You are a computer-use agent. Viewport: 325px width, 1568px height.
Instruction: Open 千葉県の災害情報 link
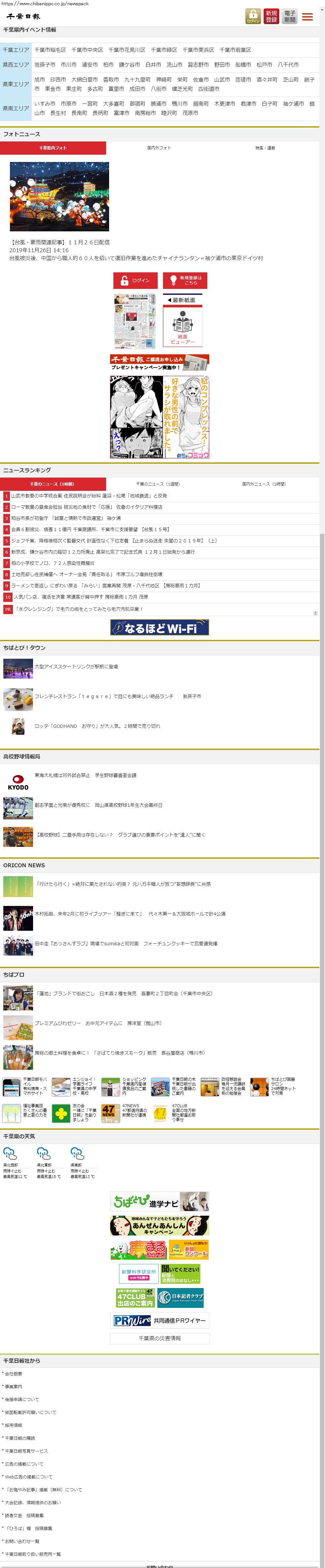[159, 1338]
